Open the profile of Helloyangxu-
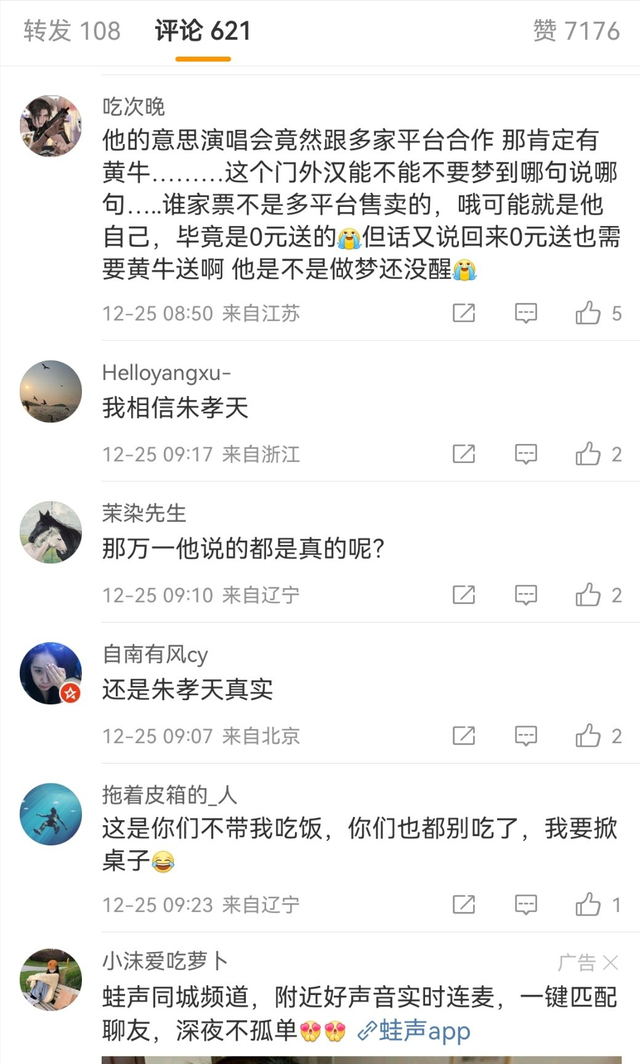640x1064 pixels. pyautogui.click(x=50, y=391)
